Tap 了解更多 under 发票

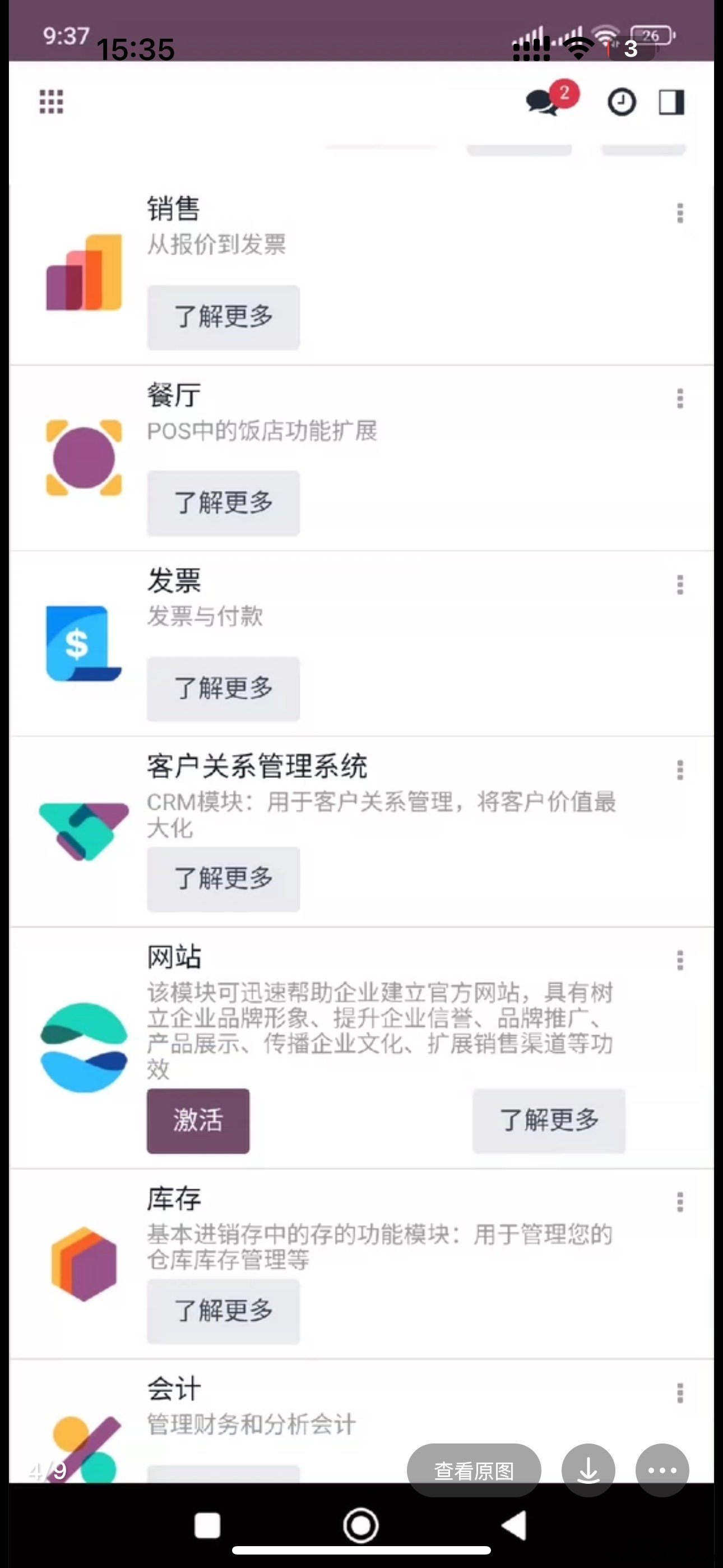click(224, 689)
